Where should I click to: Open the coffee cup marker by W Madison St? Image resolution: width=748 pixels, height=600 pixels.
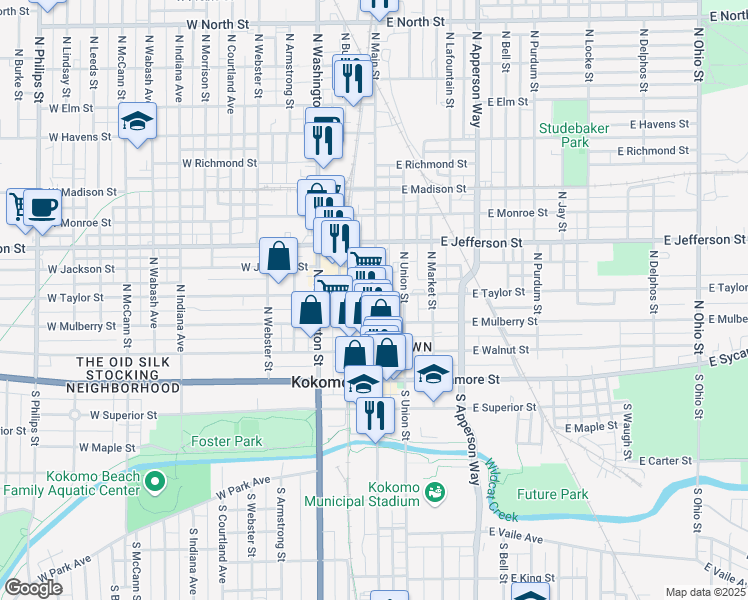(43, 208)
